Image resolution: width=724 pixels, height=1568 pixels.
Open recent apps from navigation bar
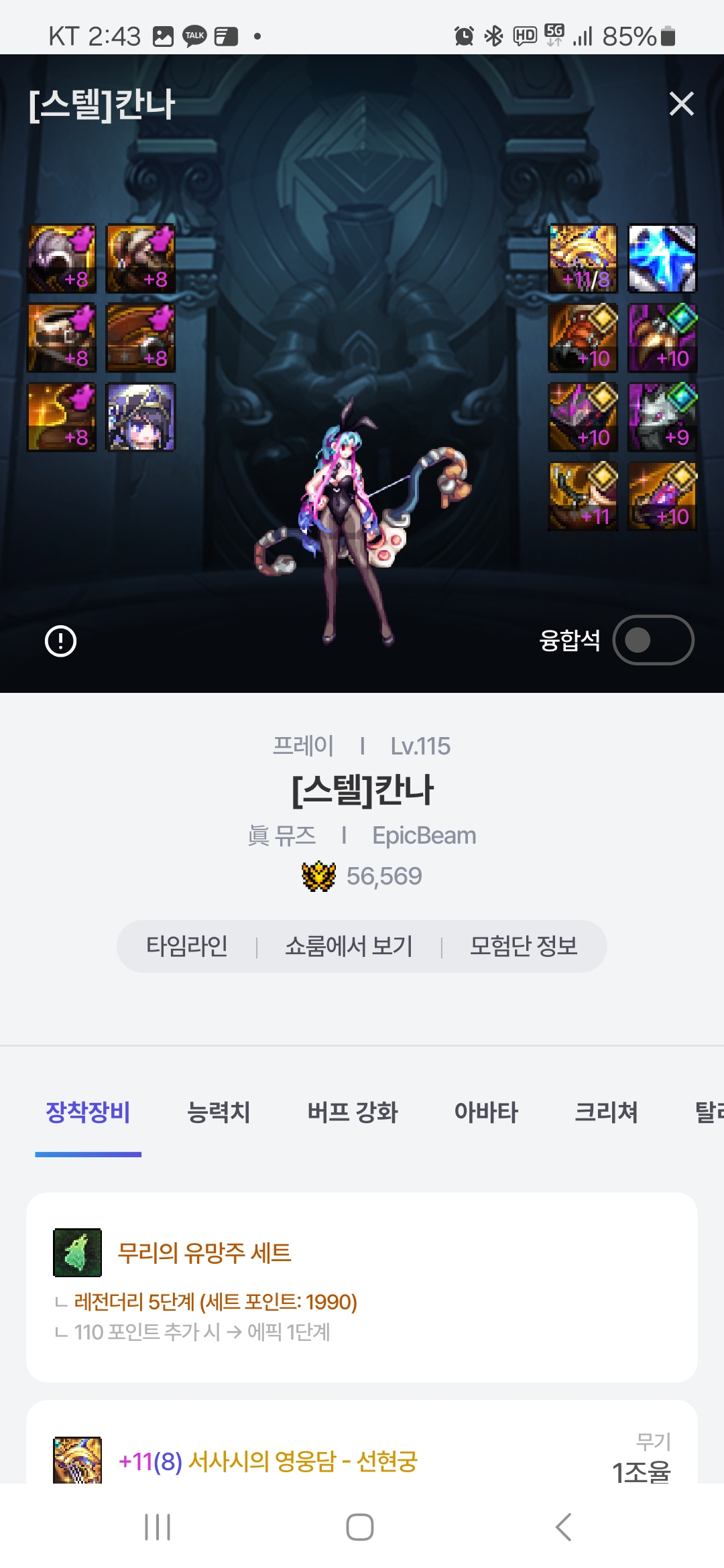point(158,1527)
